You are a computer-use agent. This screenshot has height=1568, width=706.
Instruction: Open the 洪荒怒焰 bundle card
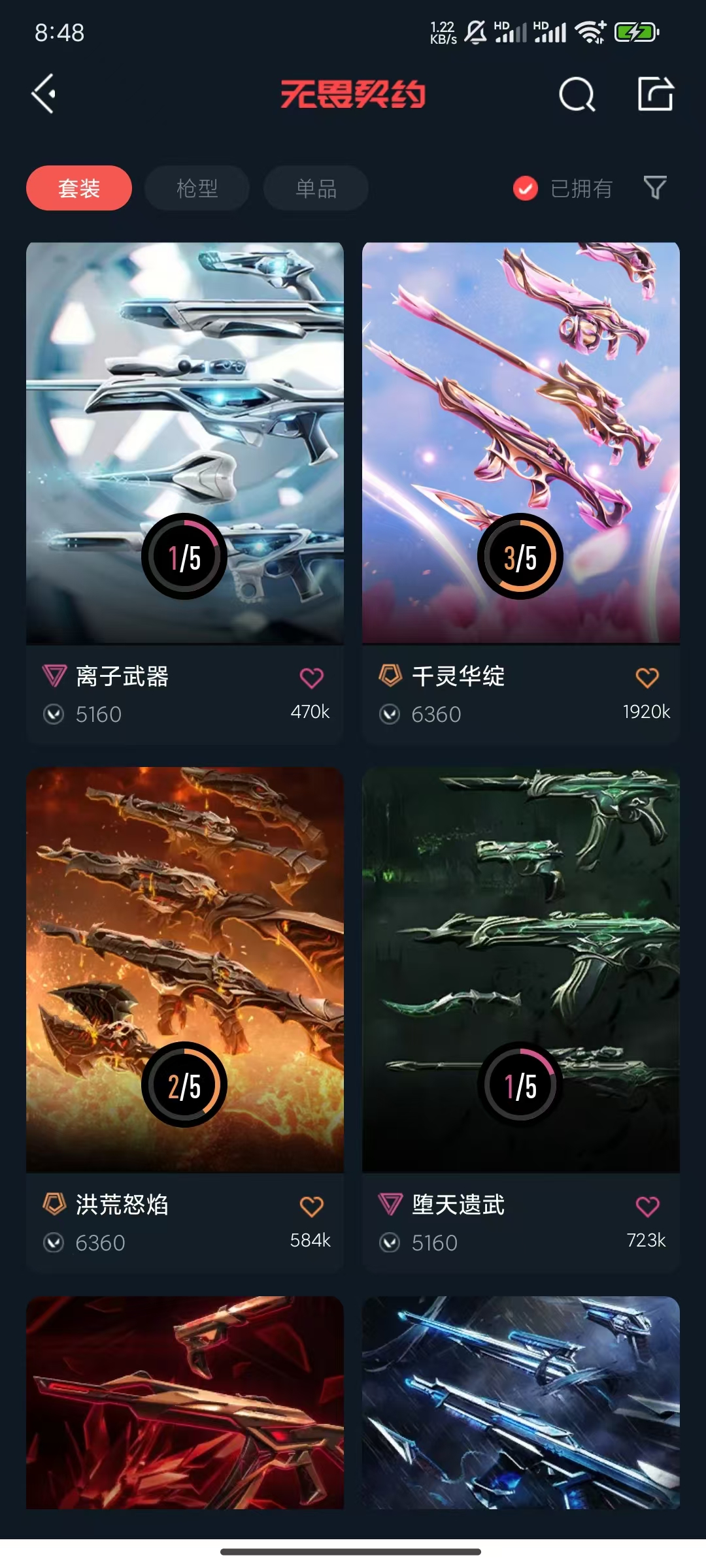185,1019
